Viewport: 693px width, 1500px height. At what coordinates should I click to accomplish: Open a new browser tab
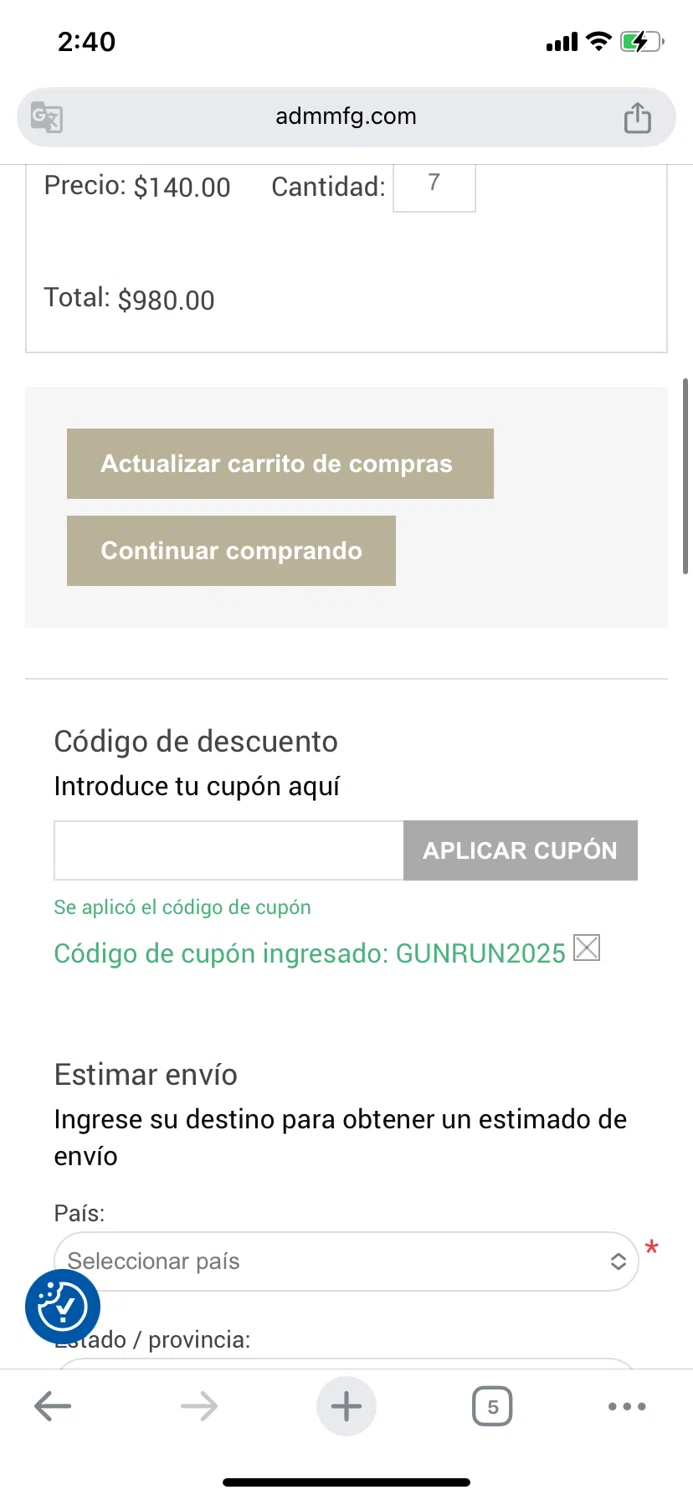pos(346,1407)
